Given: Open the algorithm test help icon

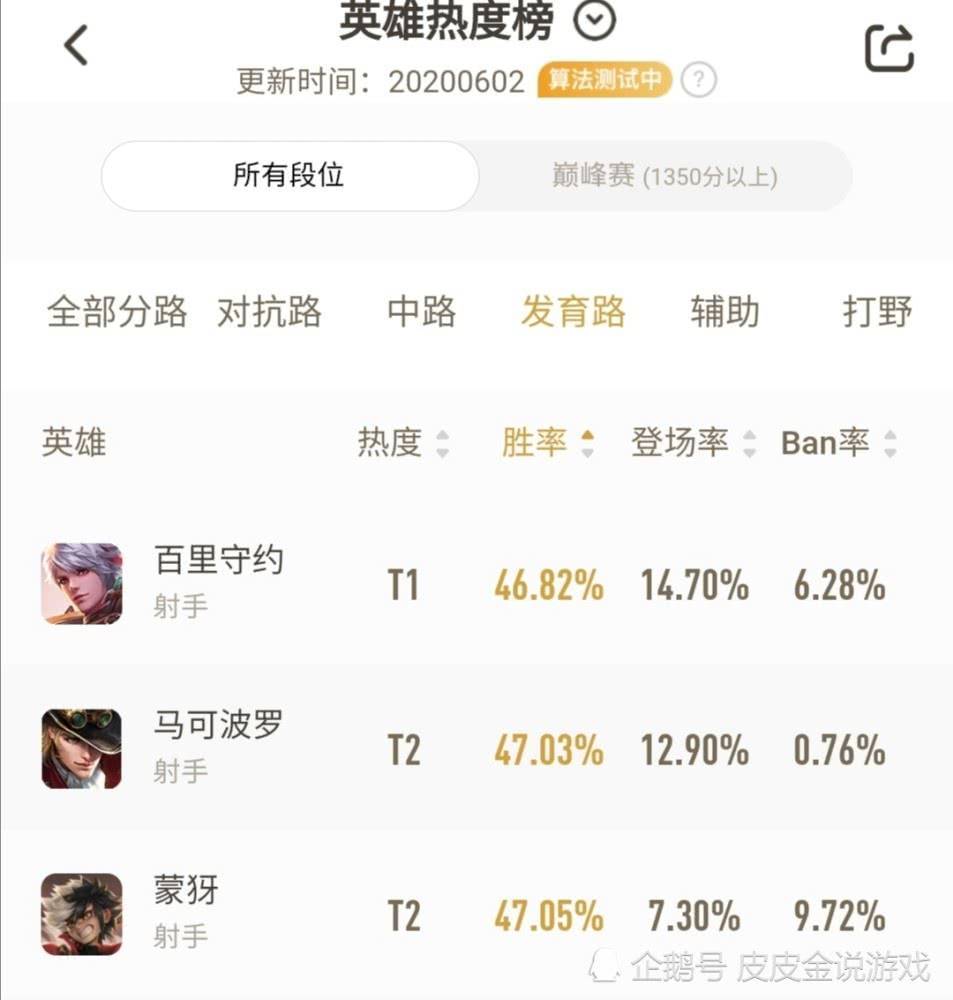Looking at the screenshot, I should (698, 80).
